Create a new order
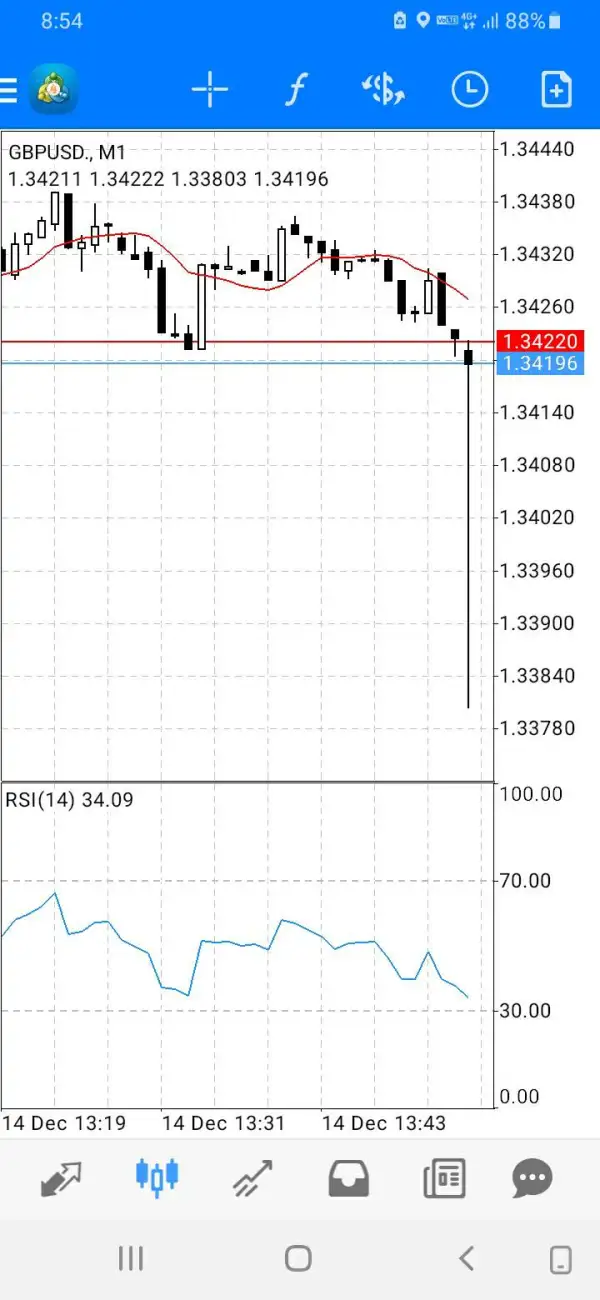Image resolution: width=600 pixels, height=1300 pixels. coord(556,91)
